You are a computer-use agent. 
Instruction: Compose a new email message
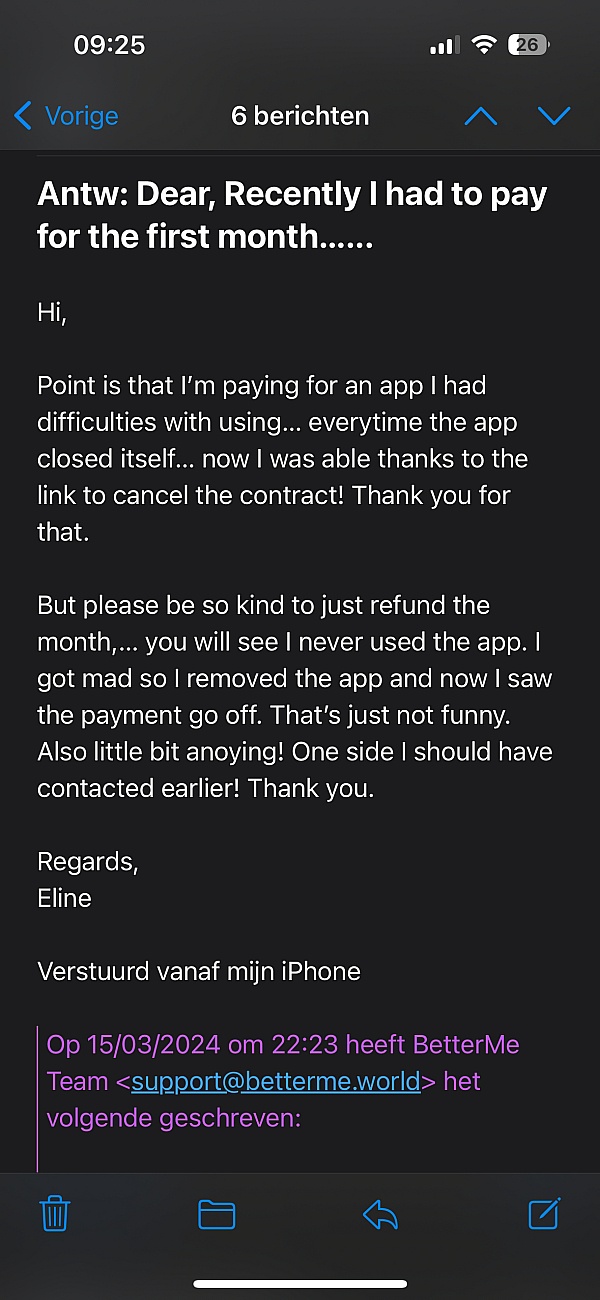(x=543, y=1214)
